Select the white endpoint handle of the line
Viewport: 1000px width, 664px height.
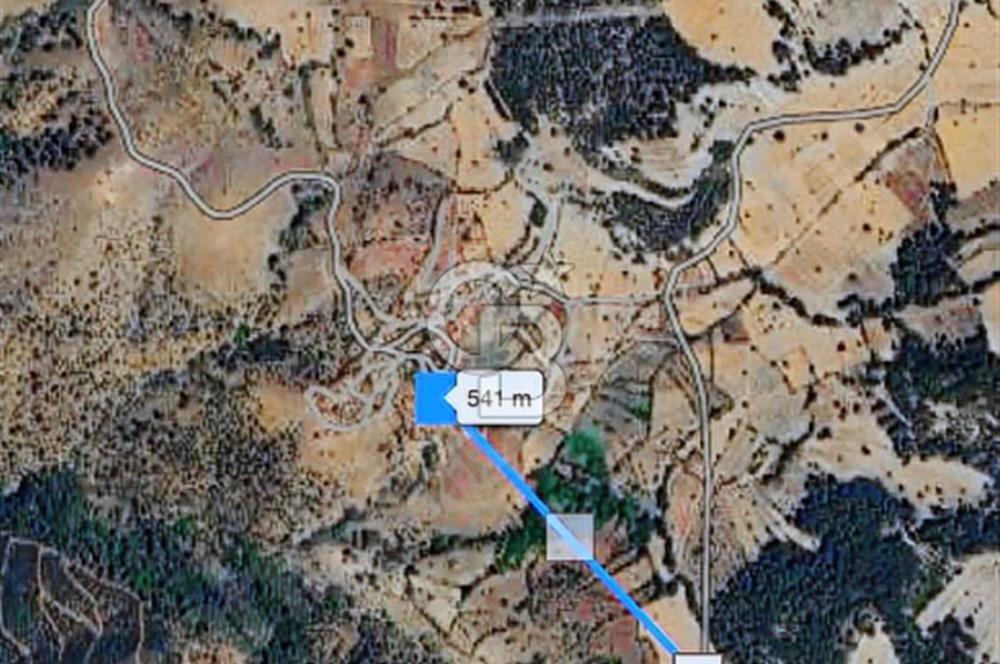click(697, 658)
